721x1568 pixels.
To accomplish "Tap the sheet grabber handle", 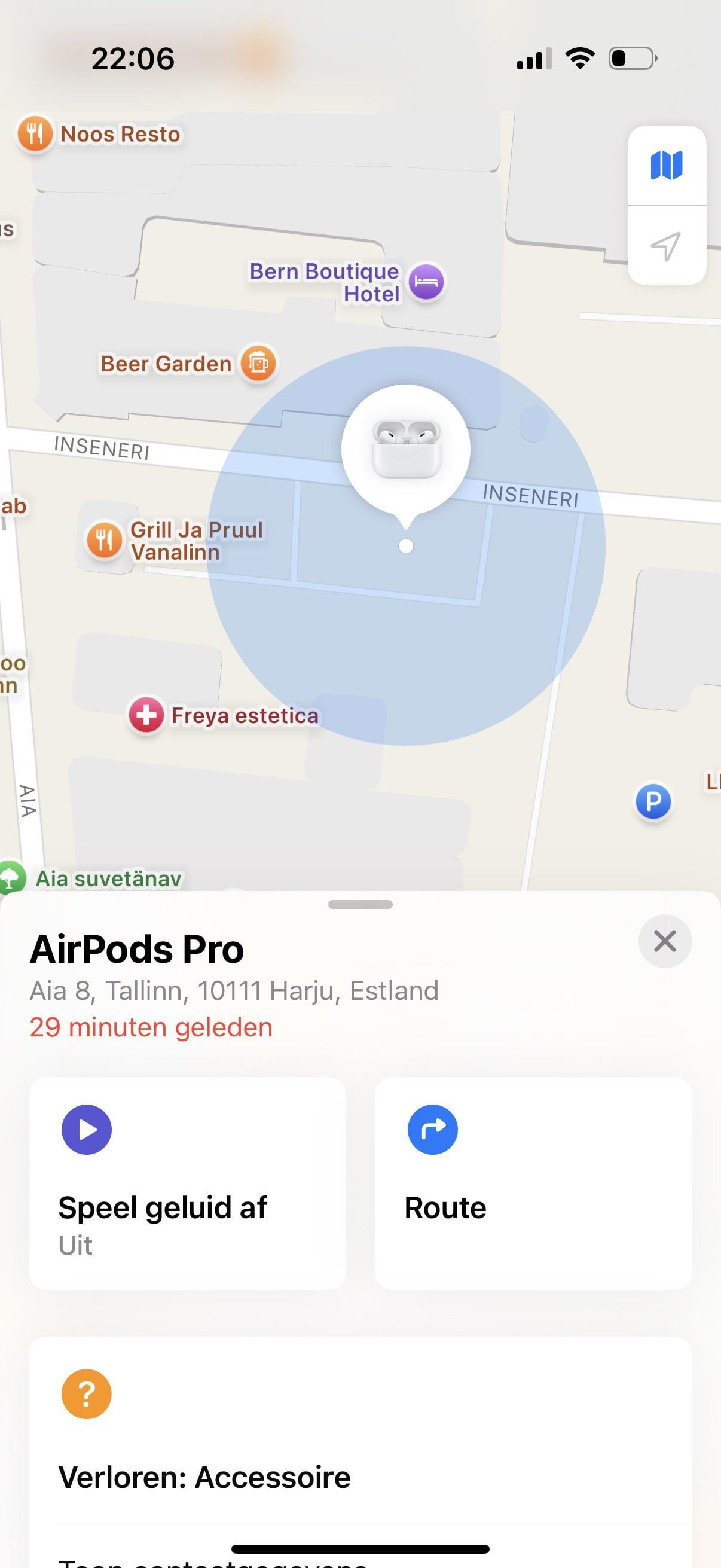I will pyautogui.click(x=360, y=905).
